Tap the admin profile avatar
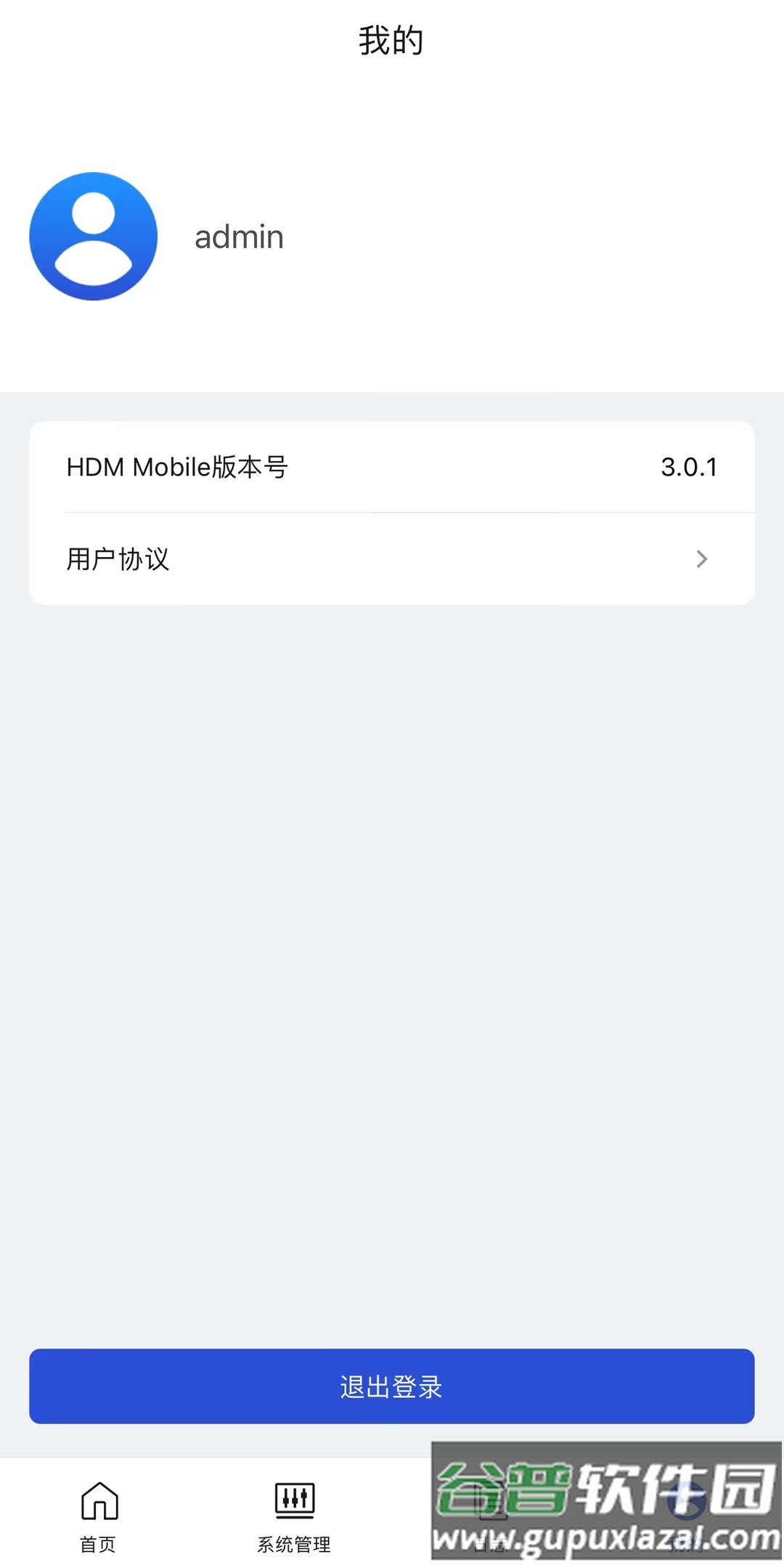 click(x=94, y=237)
